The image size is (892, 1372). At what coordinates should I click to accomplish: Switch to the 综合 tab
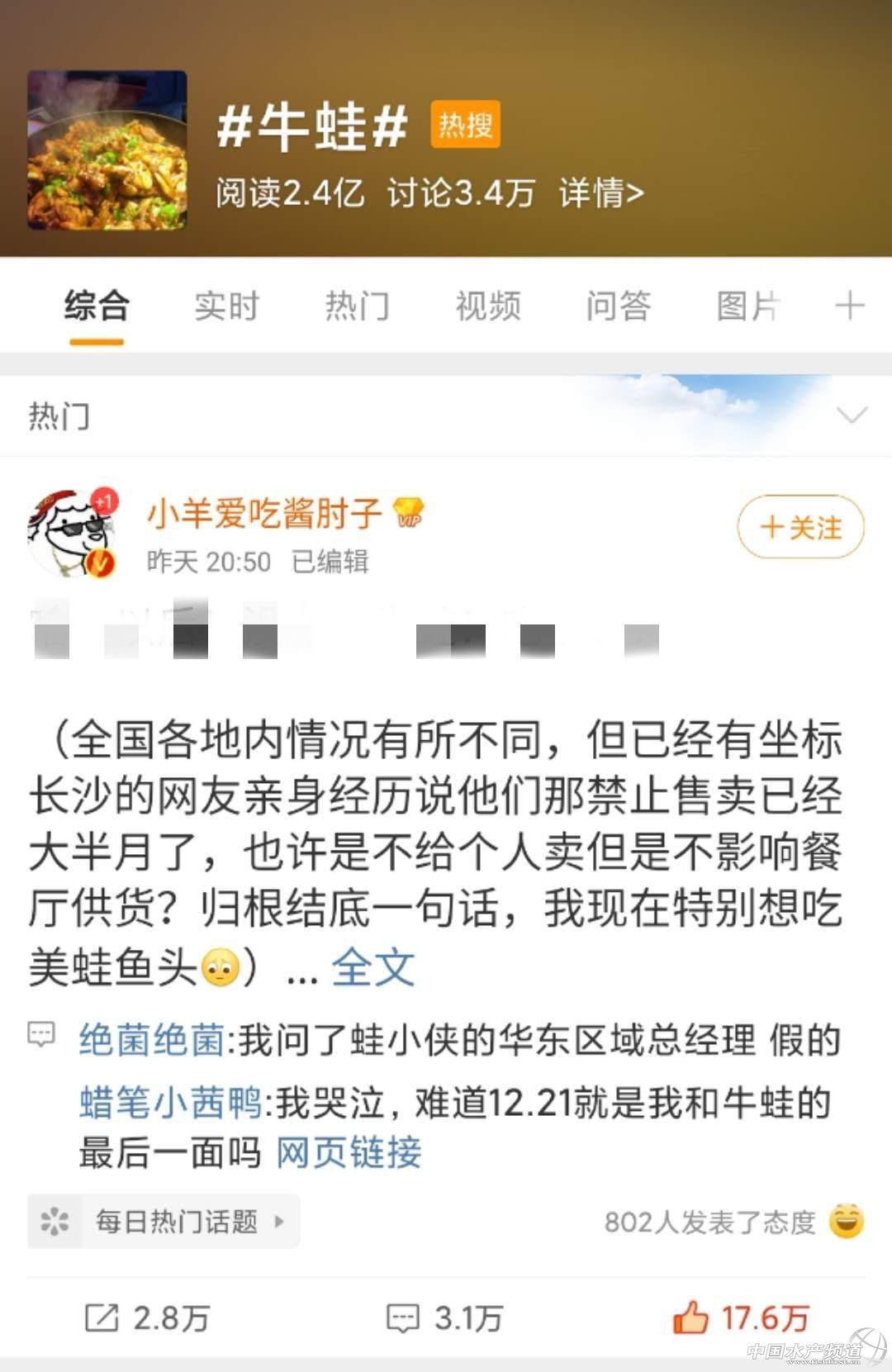coord(97,306)
